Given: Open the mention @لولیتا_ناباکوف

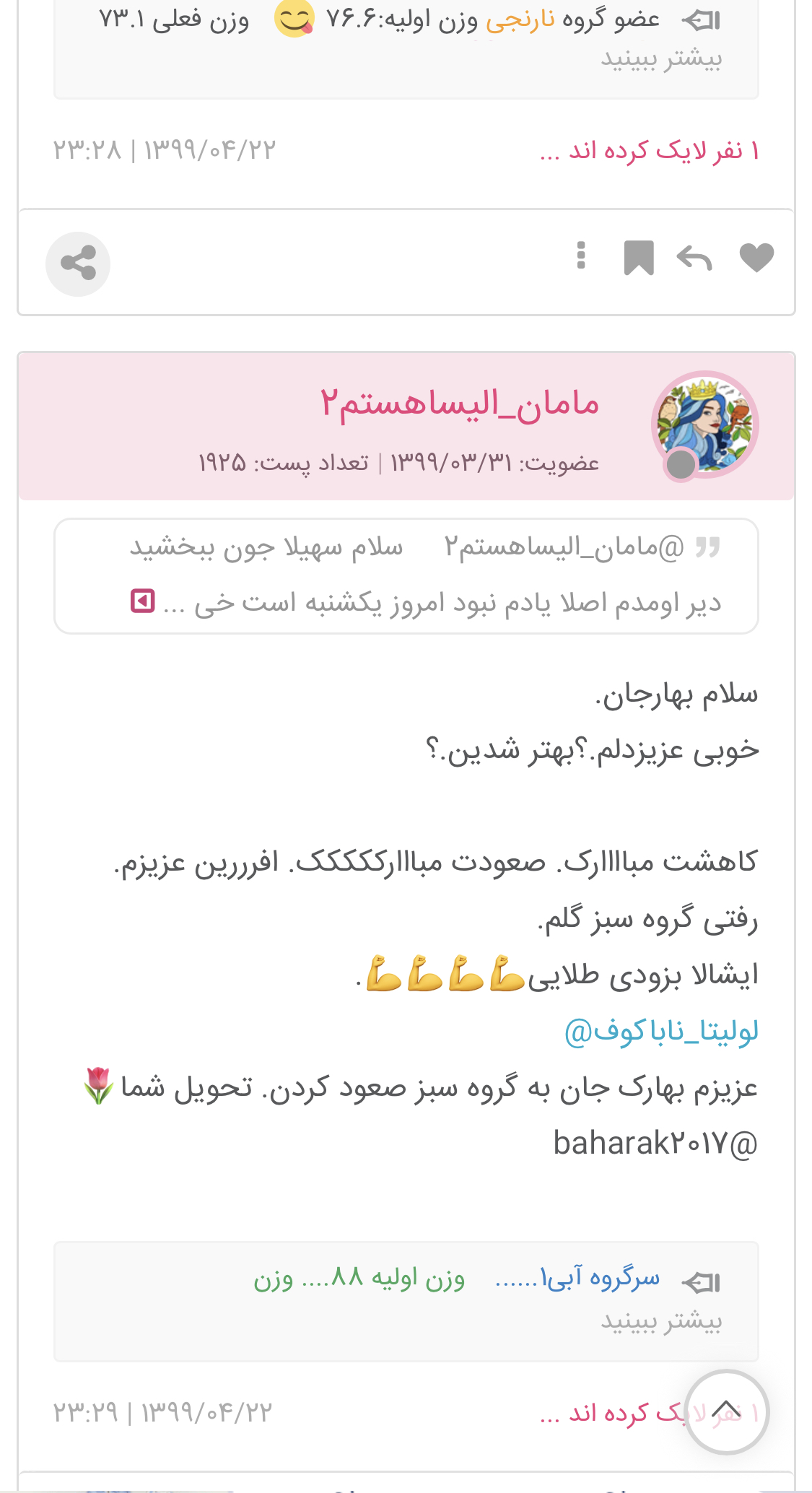Looking at the screenshot, I should pyautogui.click(x=660, y=1032).
